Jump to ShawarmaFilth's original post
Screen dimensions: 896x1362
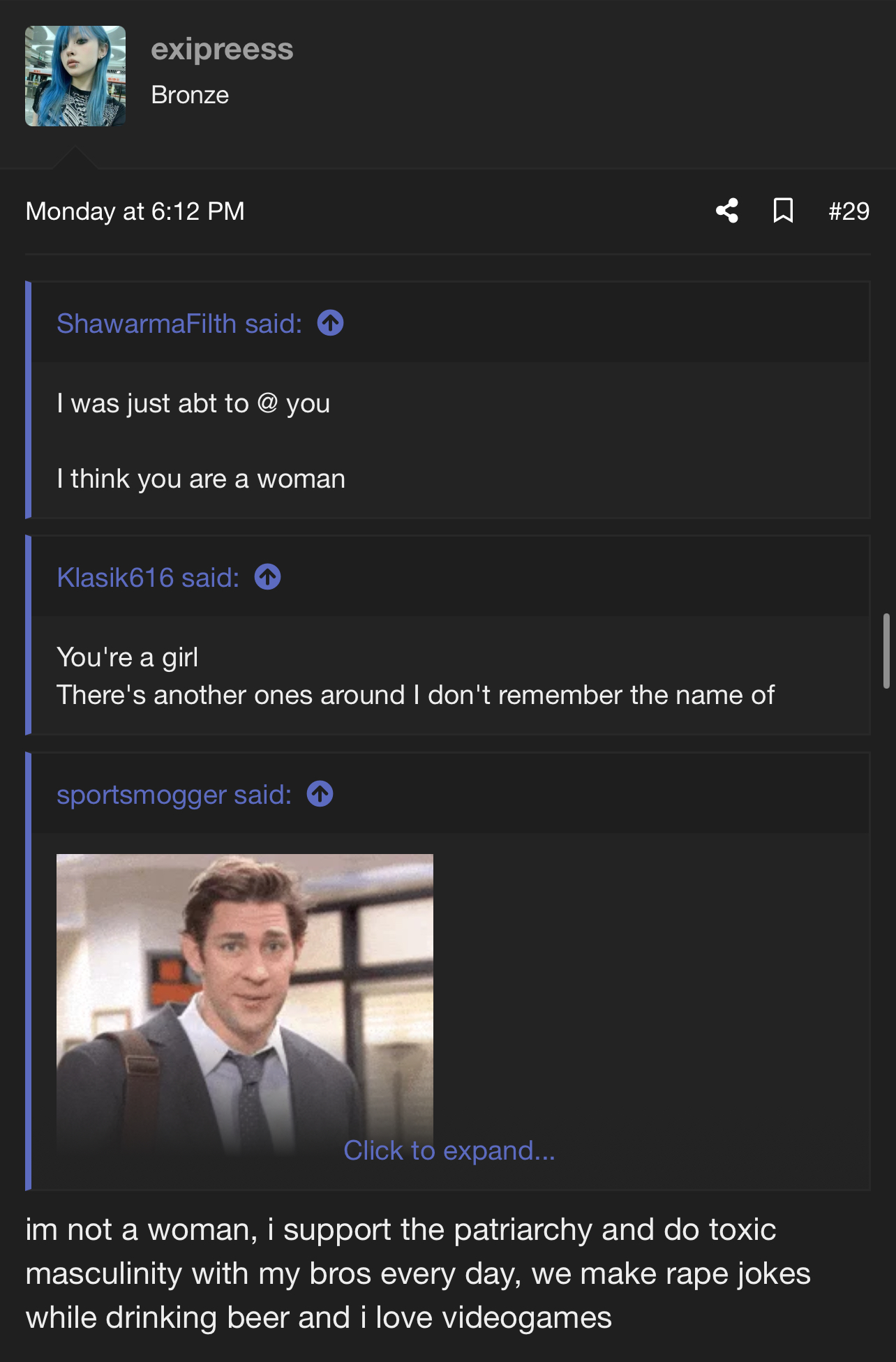click(x=331, y=324)
